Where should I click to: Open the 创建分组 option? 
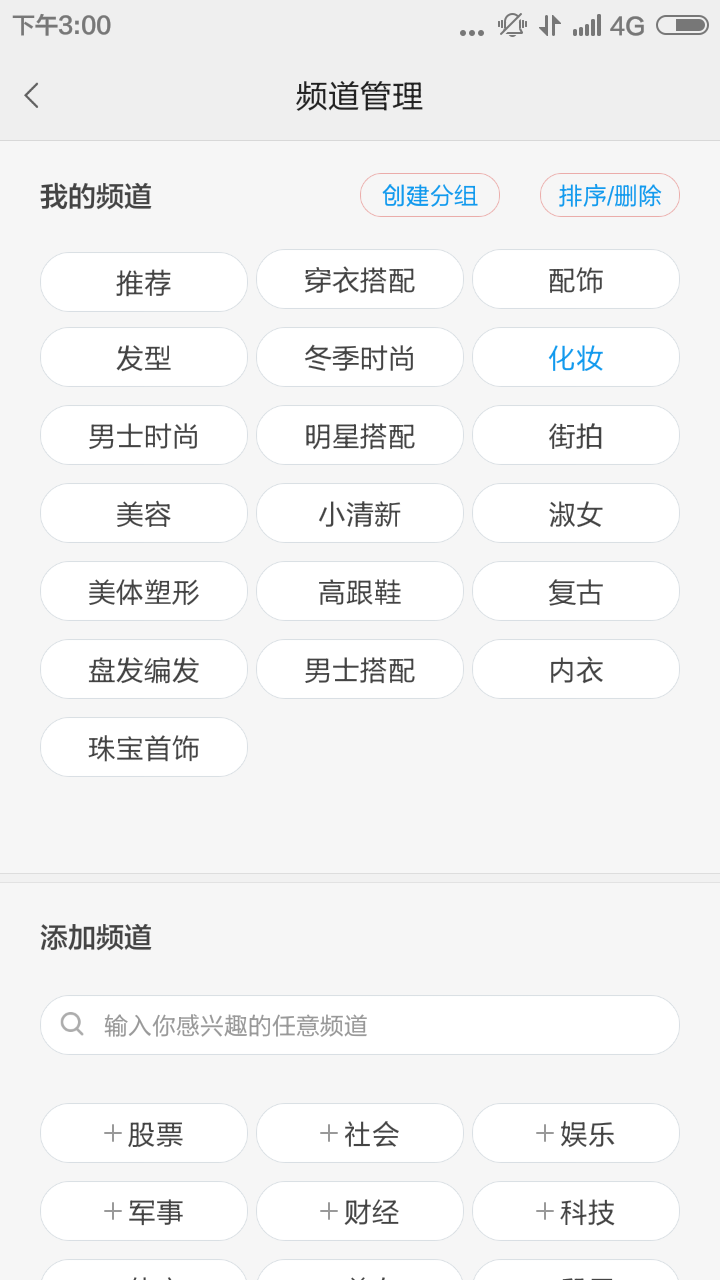pyautogui.click(x=430, y=195)
